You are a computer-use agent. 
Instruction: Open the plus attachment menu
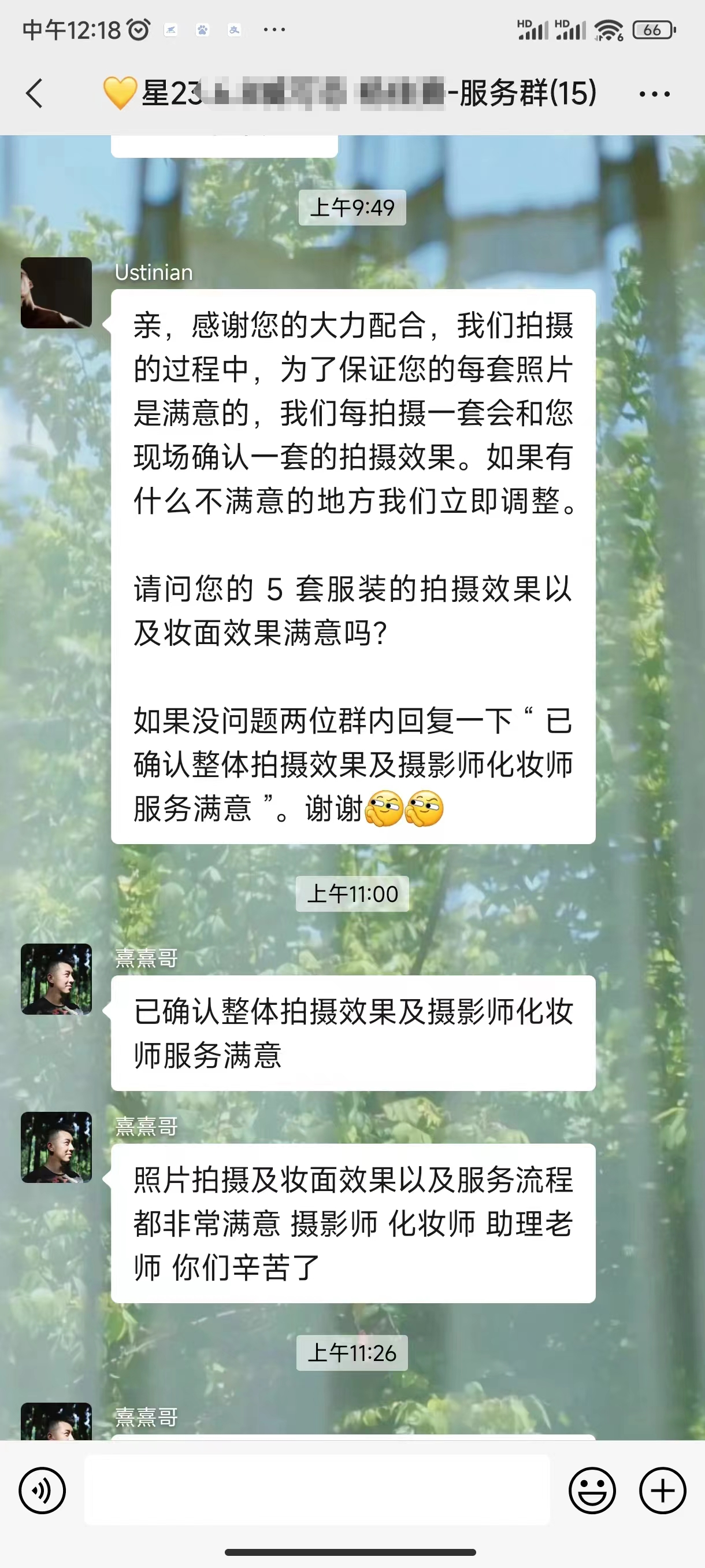pos(662,1490)
